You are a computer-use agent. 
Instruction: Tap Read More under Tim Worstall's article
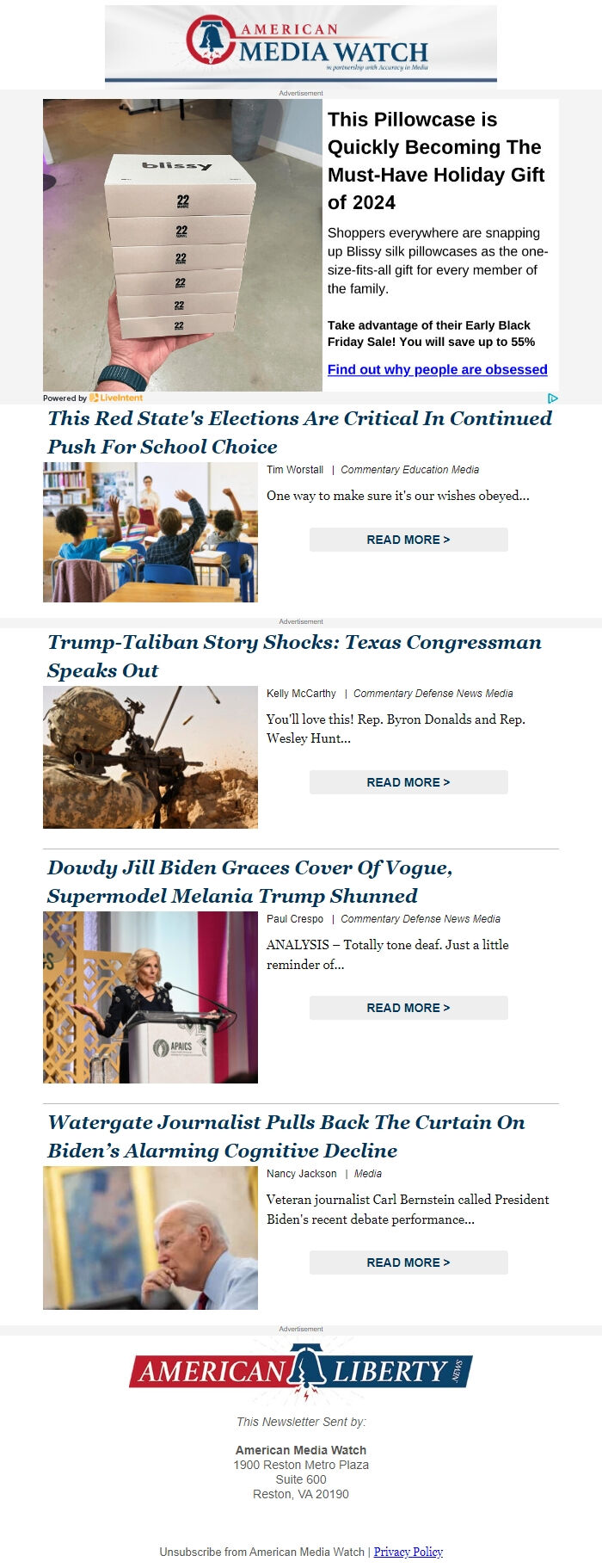click(x=408, y=540)
